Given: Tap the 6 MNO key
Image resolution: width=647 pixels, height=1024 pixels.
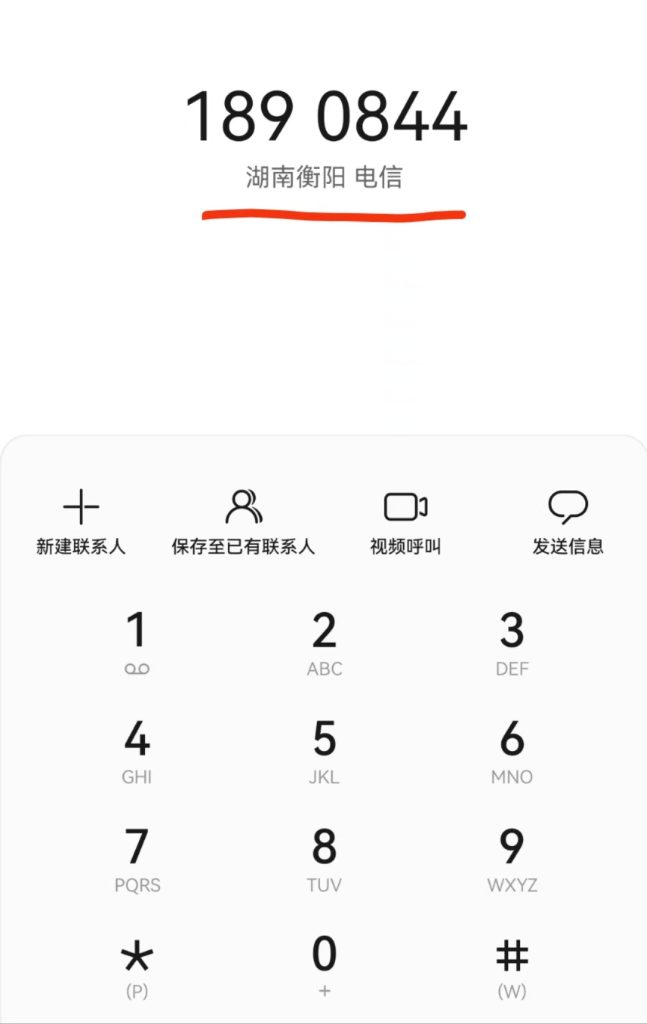Looking at the screenshot, I should 511,752.
